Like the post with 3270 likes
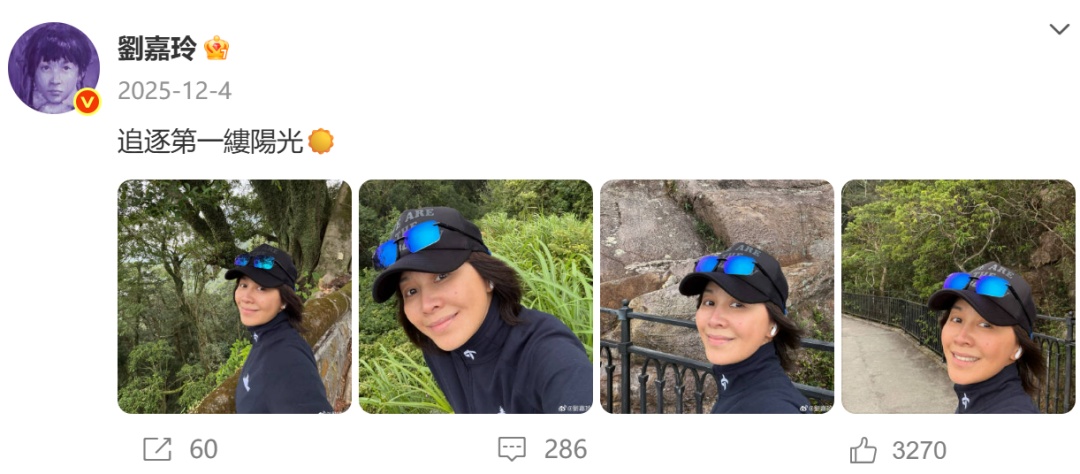The width and height of the screenshot is (1080, 474). 896,450
